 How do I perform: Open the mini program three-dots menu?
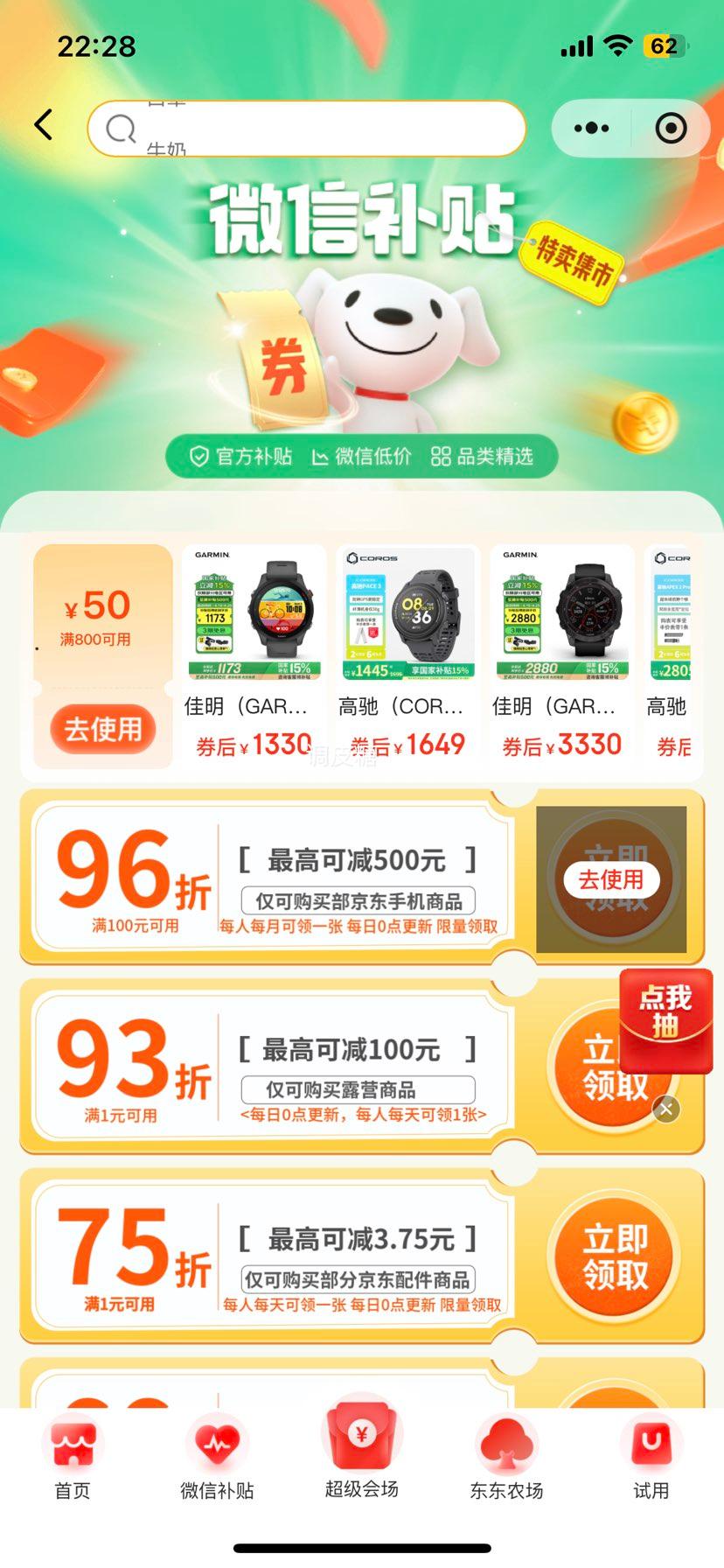(x=592, y=129)
